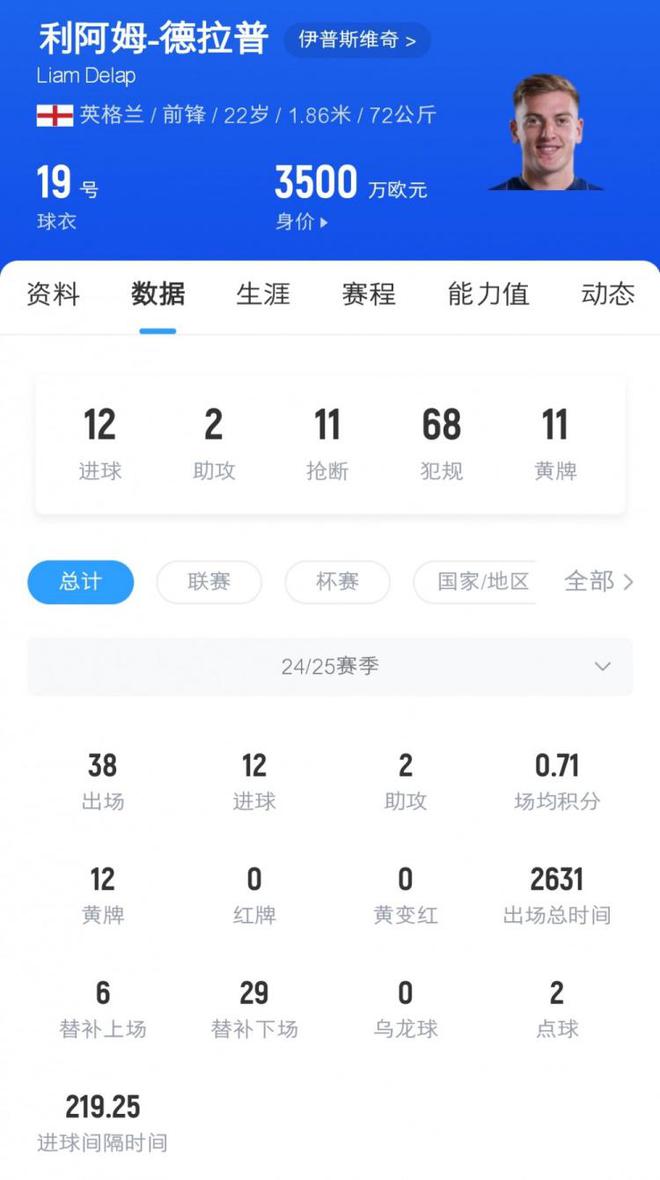Open the 伊普斯维奇 team link
The image size is (660, 1180).
(357, 40)
